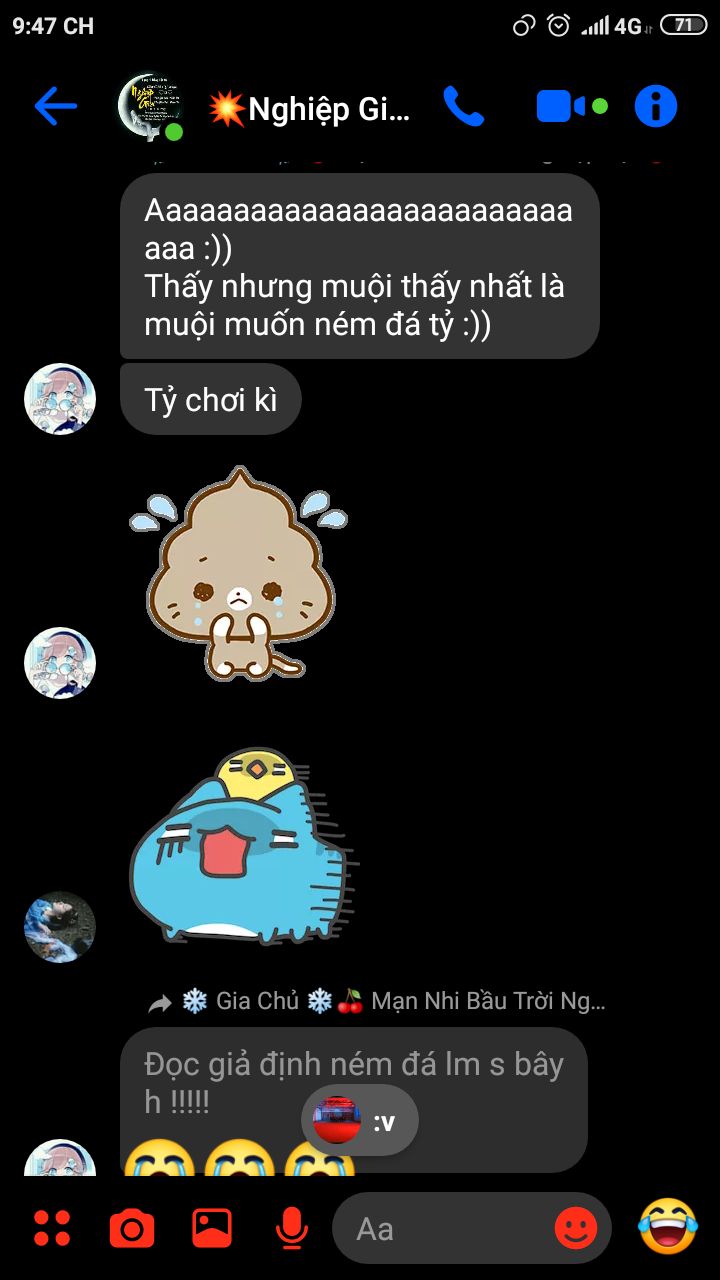Screen dimensions: 720x1280
Task: Focus the Aa message field
Action: coord(440,1228)
